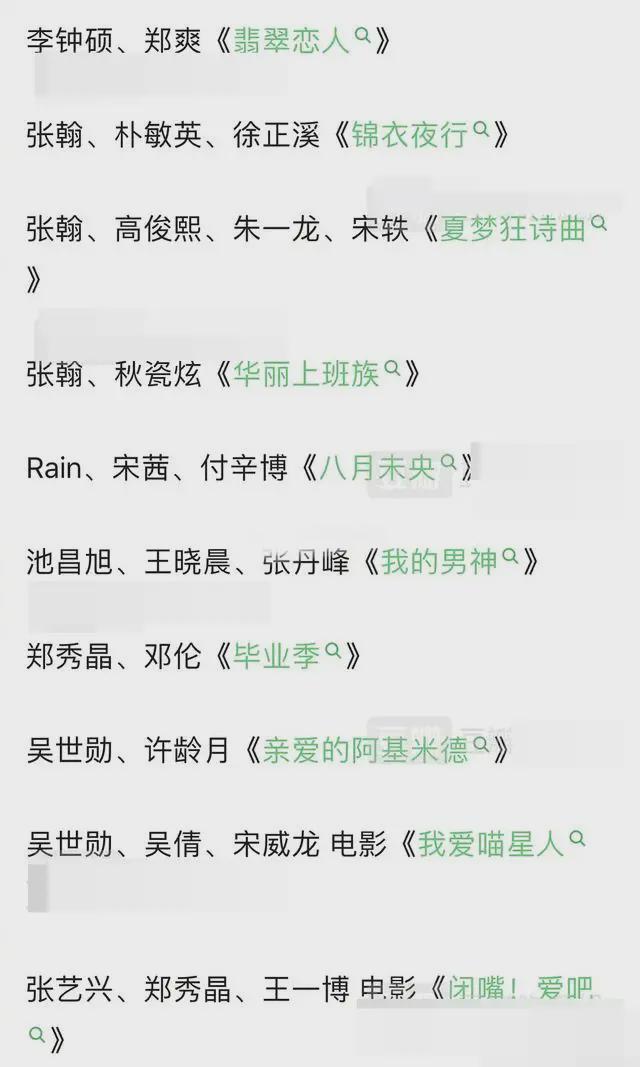Select the 八月未央 search link
640x1067 pixels.
point(378,467)
